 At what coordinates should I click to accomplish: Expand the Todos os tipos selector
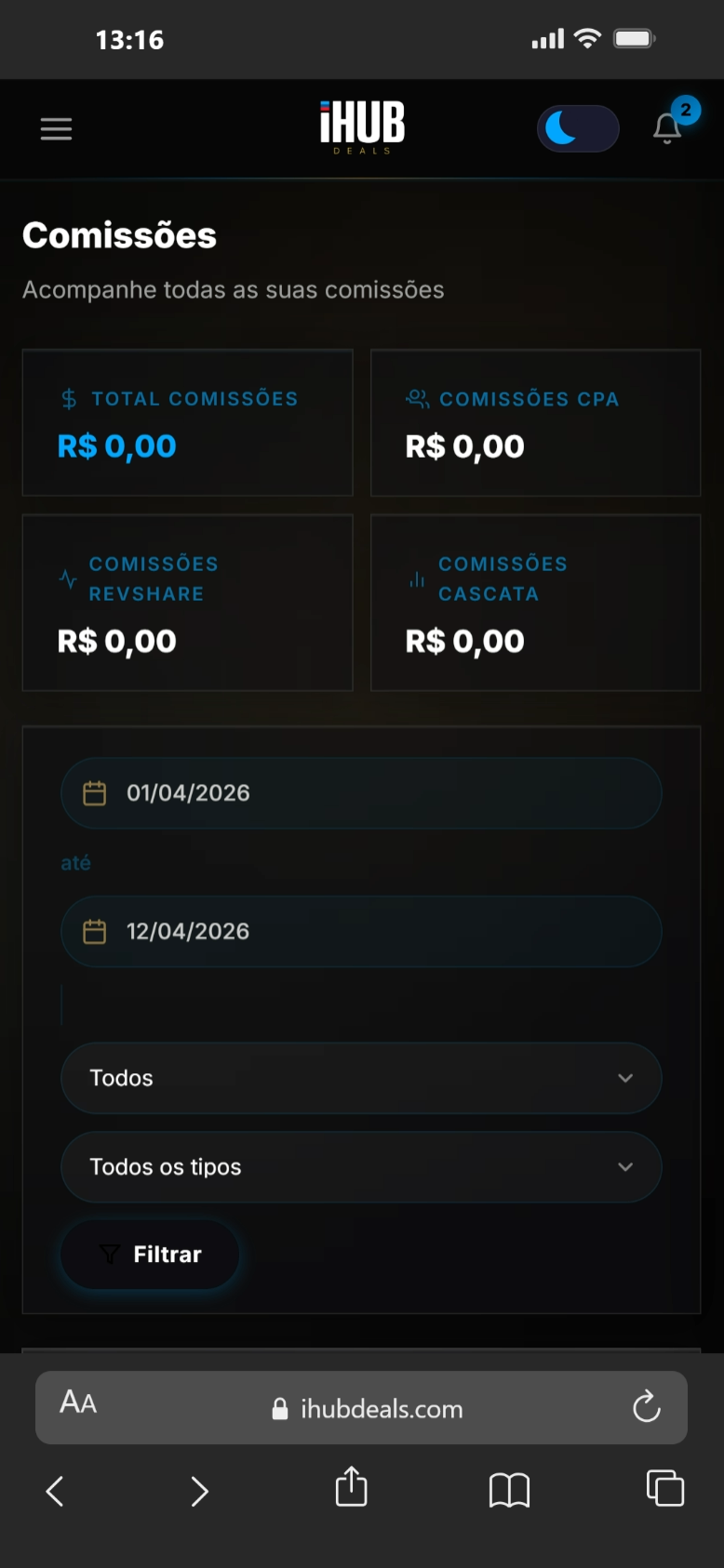pos(361,1167)
